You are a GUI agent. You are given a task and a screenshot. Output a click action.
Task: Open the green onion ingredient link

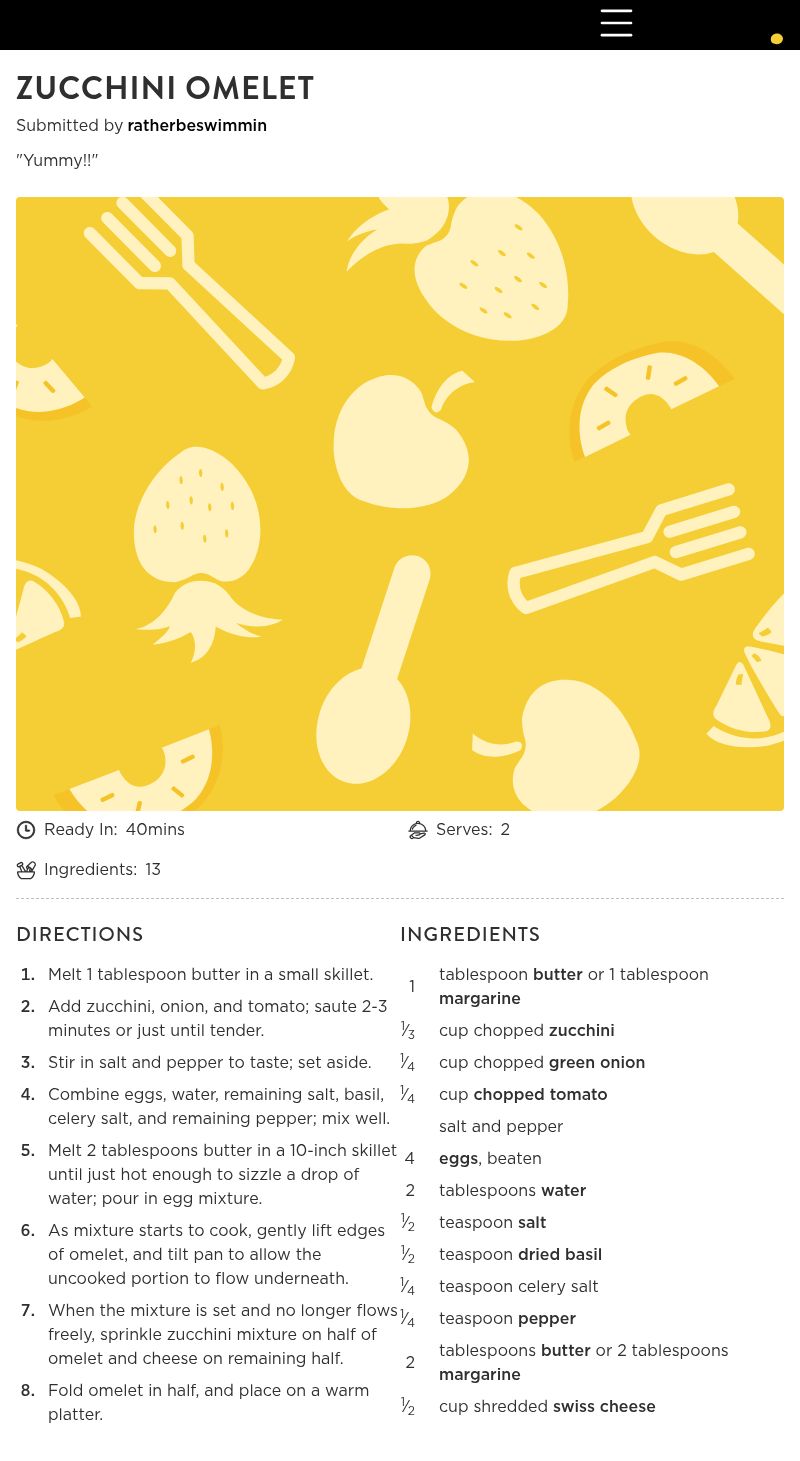[597, 1063]
